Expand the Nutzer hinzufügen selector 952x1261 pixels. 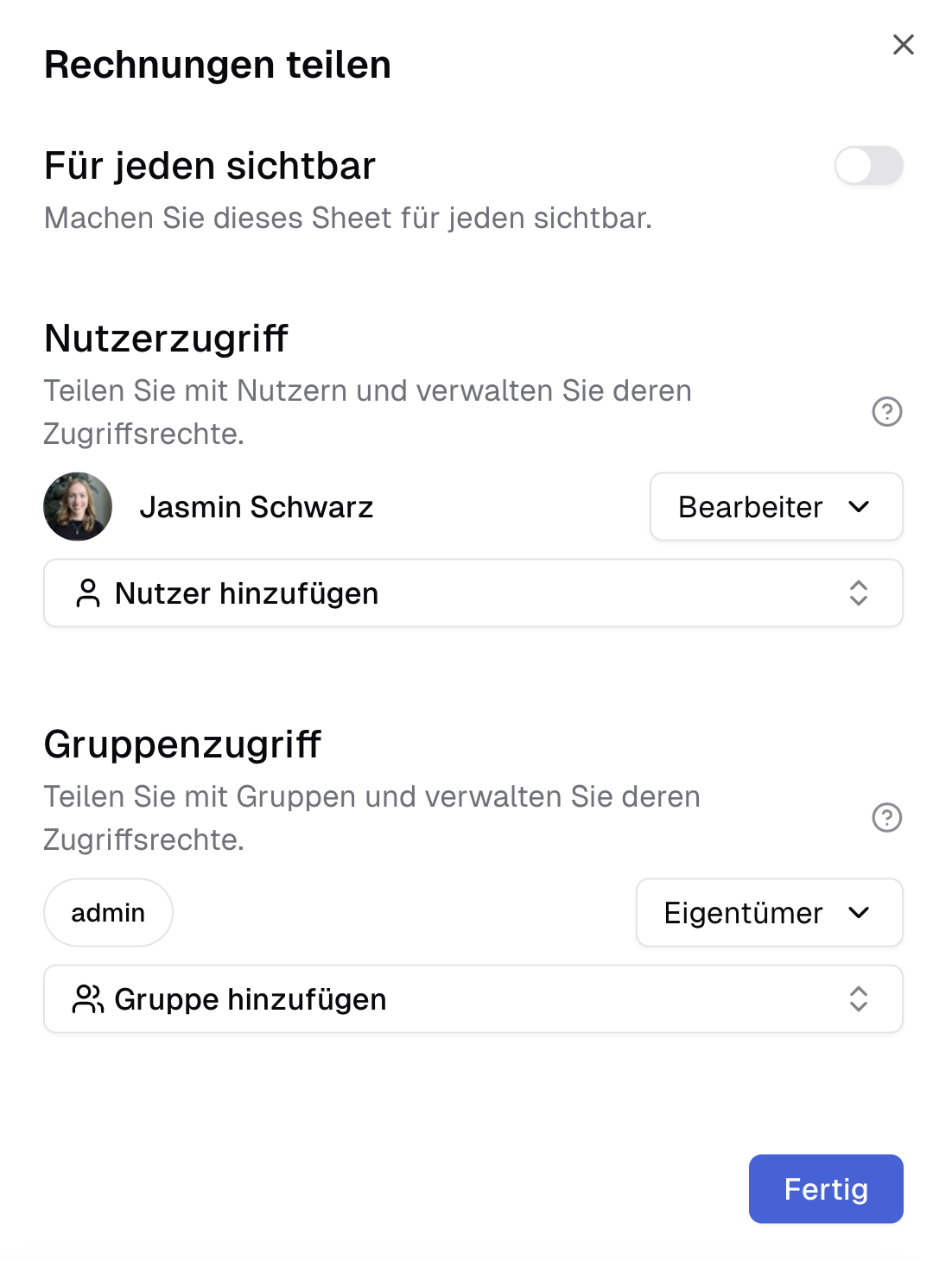coord(473,593)
